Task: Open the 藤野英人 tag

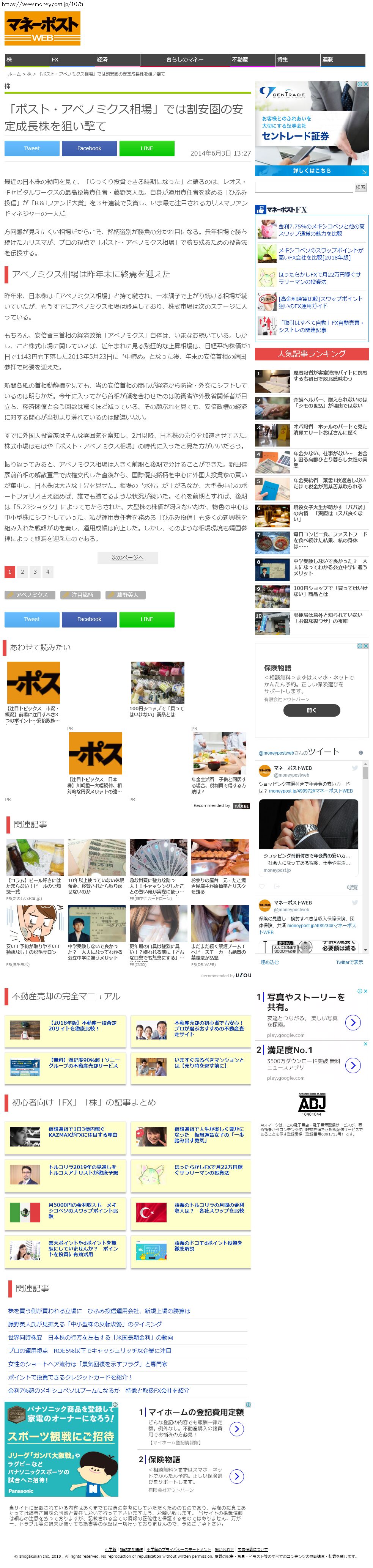Action: pyautogui.click(x=125, y=595)
